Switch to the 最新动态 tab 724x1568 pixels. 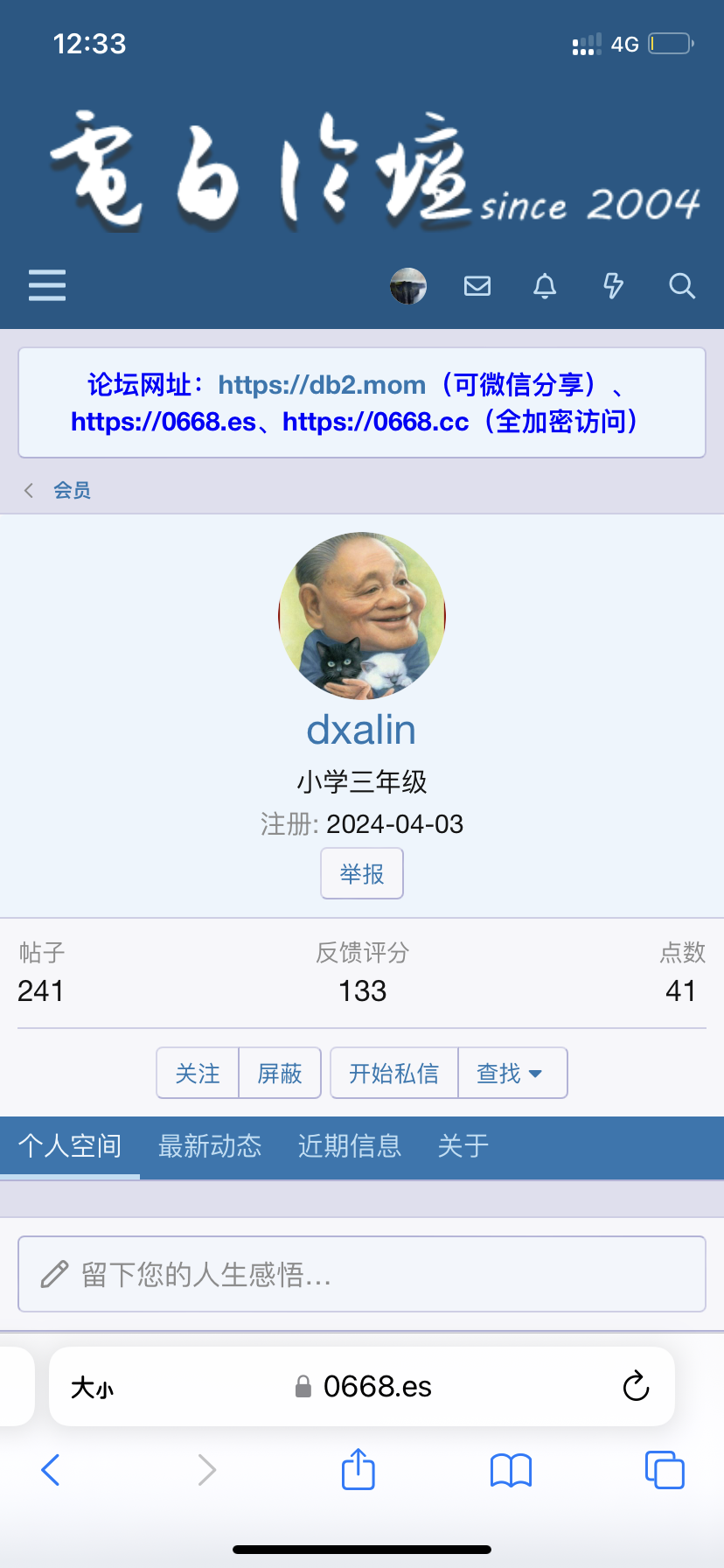[x=210, y=1146]
